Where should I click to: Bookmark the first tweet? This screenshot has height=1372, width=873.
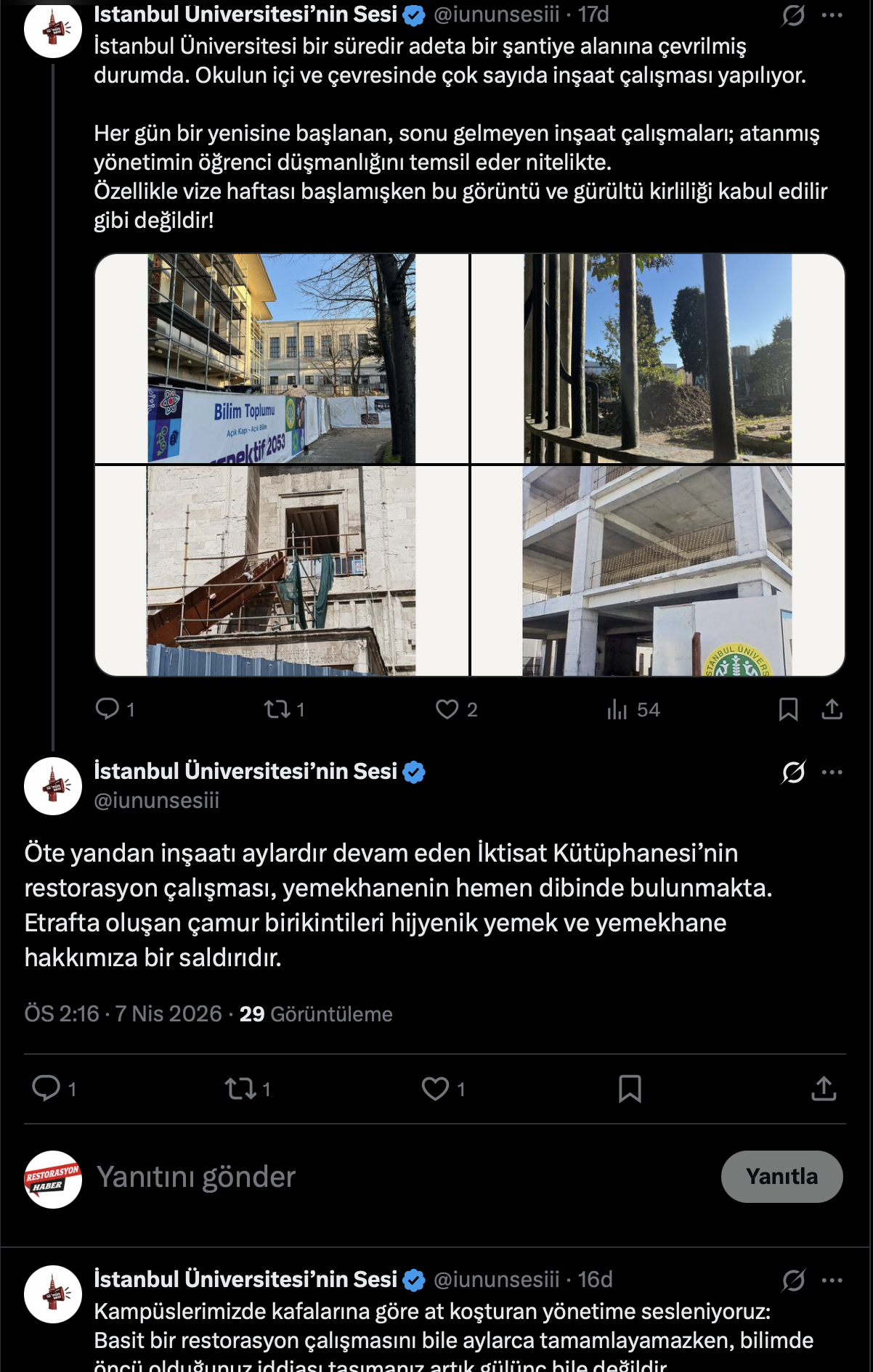[x=788, y=710]
